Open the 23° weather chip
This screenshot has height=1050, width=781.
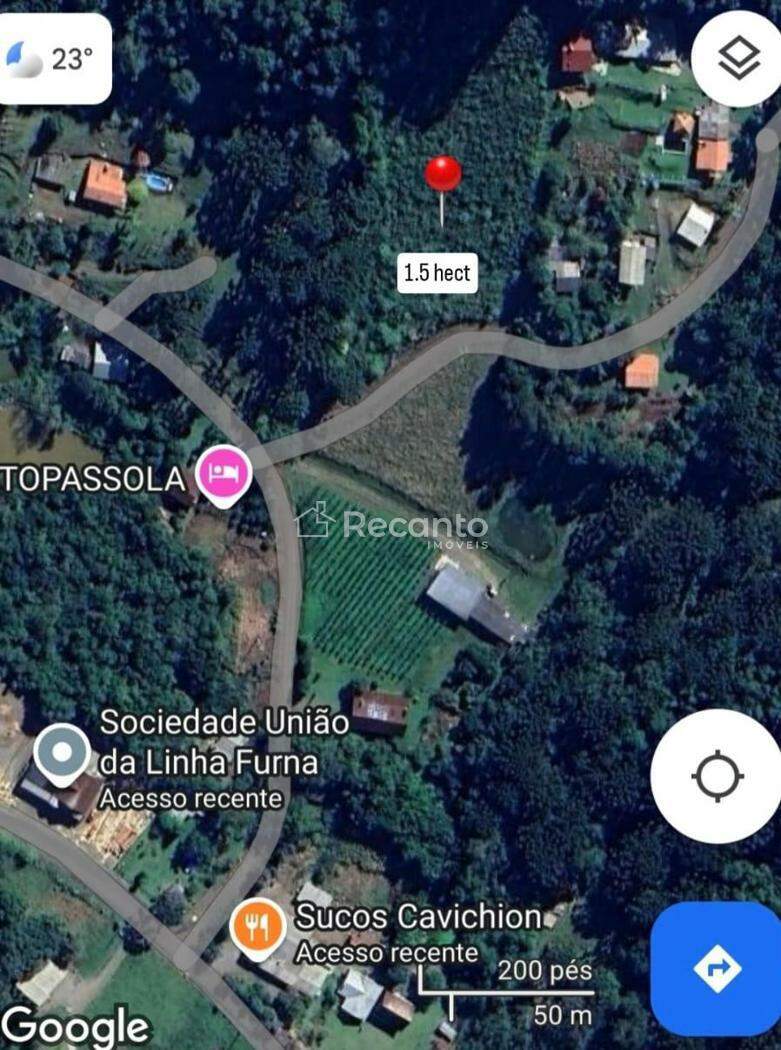pyautogui.click(x=54, y=59)
